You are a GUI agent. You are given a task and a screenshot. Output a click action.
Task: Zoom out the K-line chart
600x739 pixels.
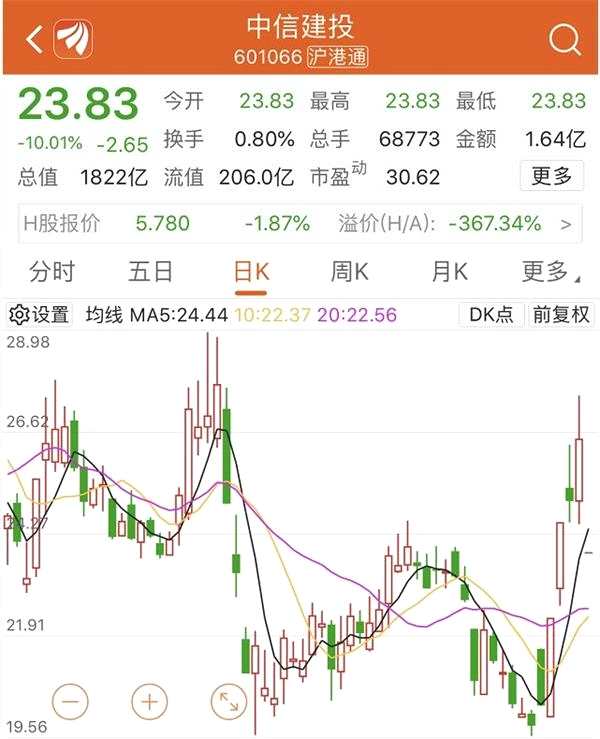pyautogui.click(x=69, y=700)
